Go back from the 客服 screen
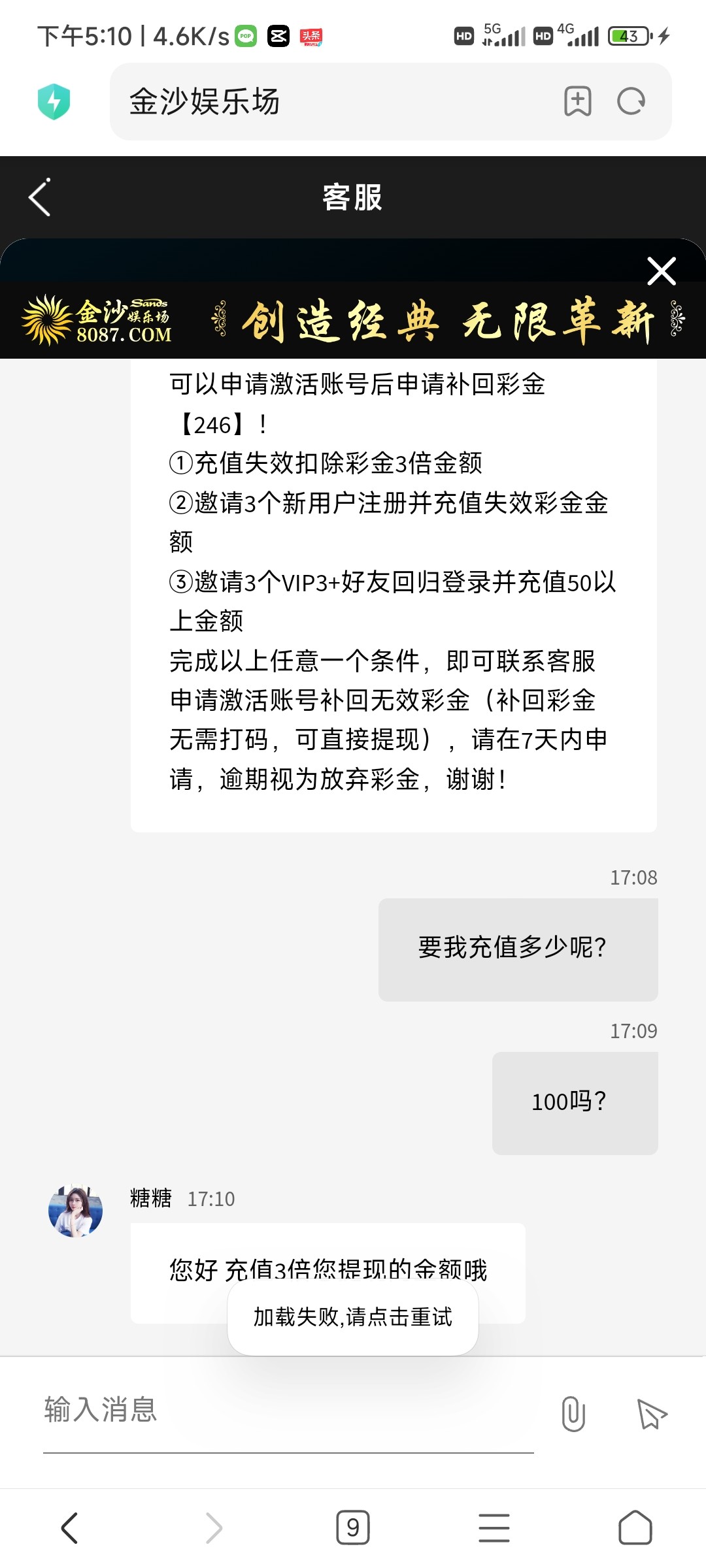Viewport: 706px width, 1568px height. pyautogui.click(x=41, y=197)
